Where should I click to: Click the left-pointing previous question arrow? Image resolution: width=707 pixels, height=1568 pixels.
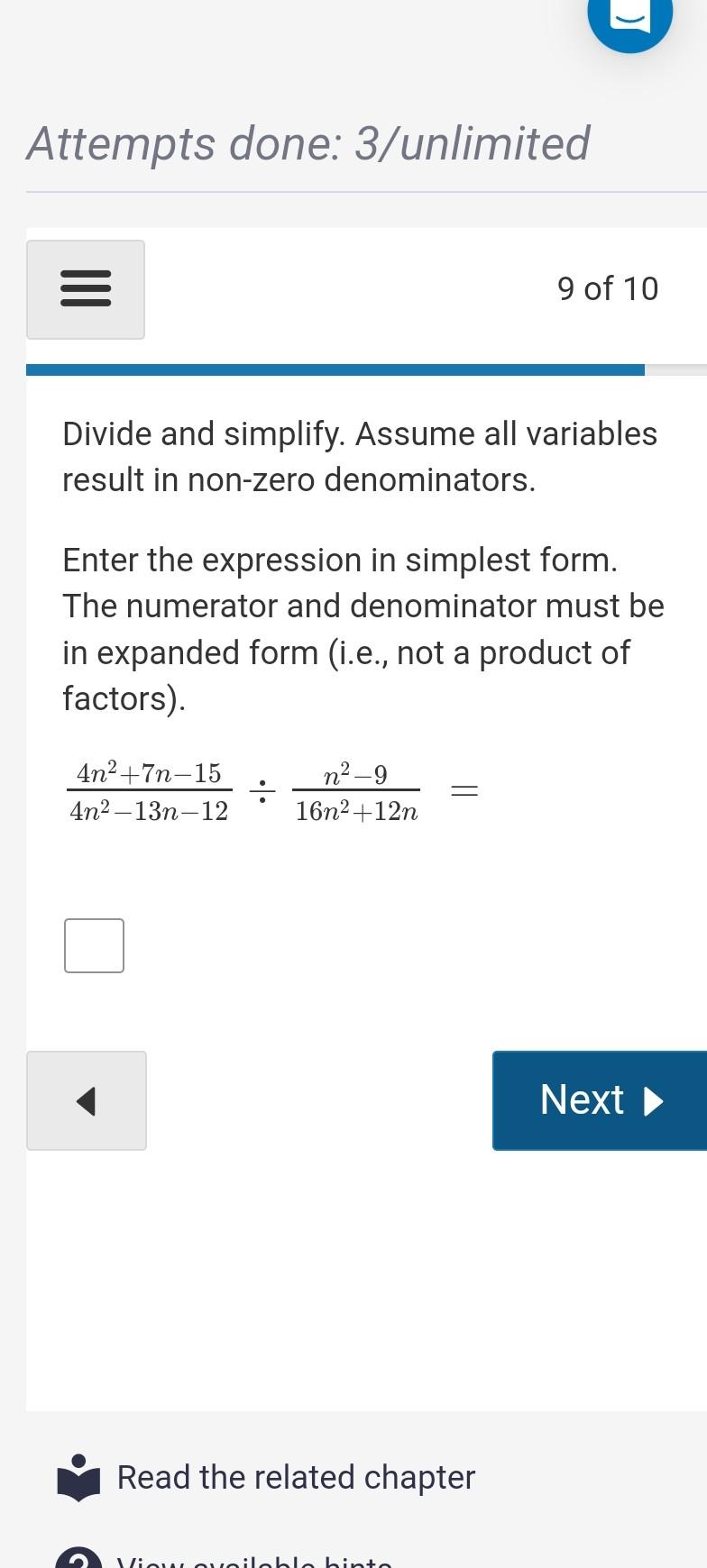[86, 1100]
